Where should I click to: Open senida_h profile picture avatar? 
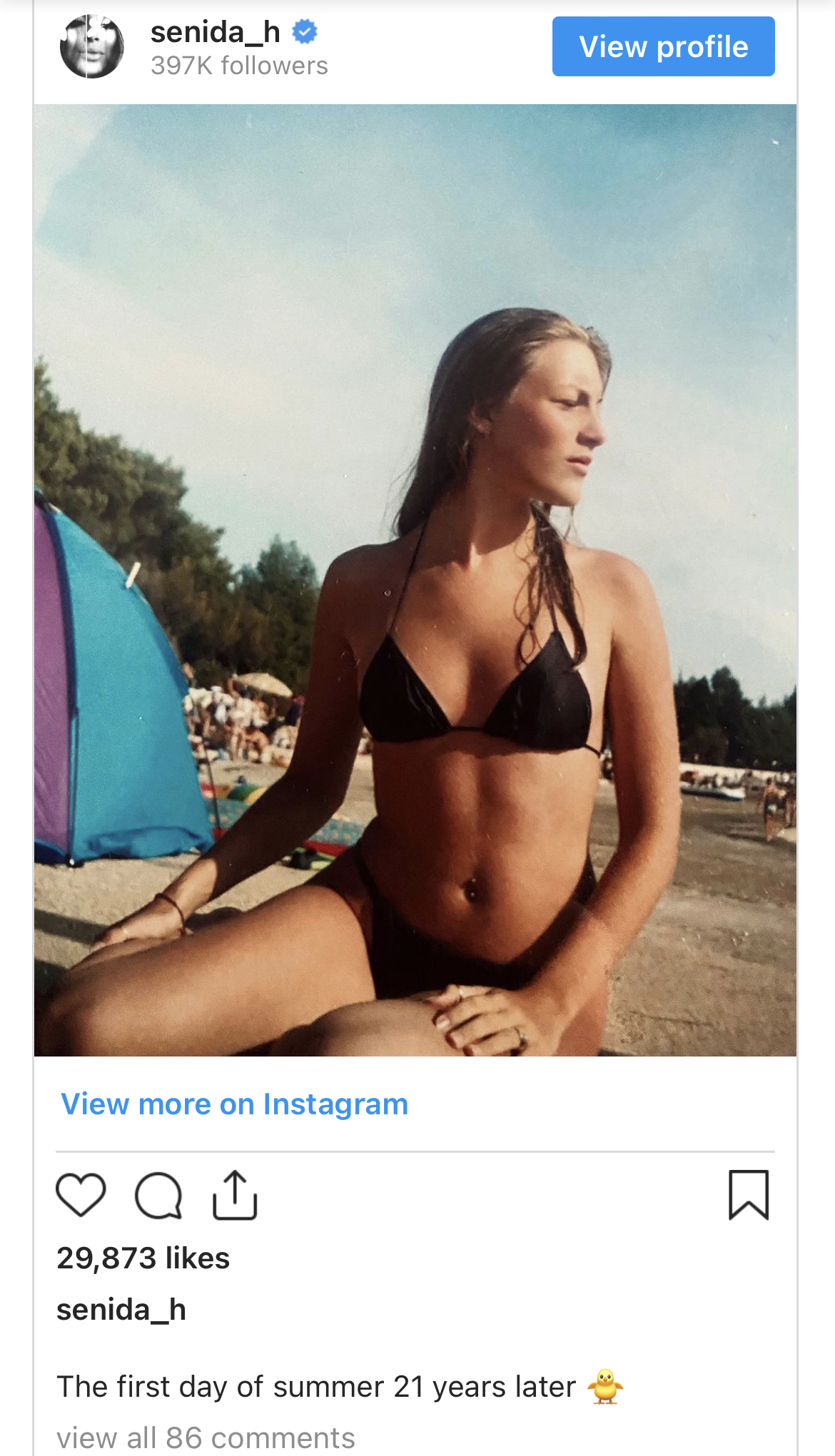pos(91,47)
